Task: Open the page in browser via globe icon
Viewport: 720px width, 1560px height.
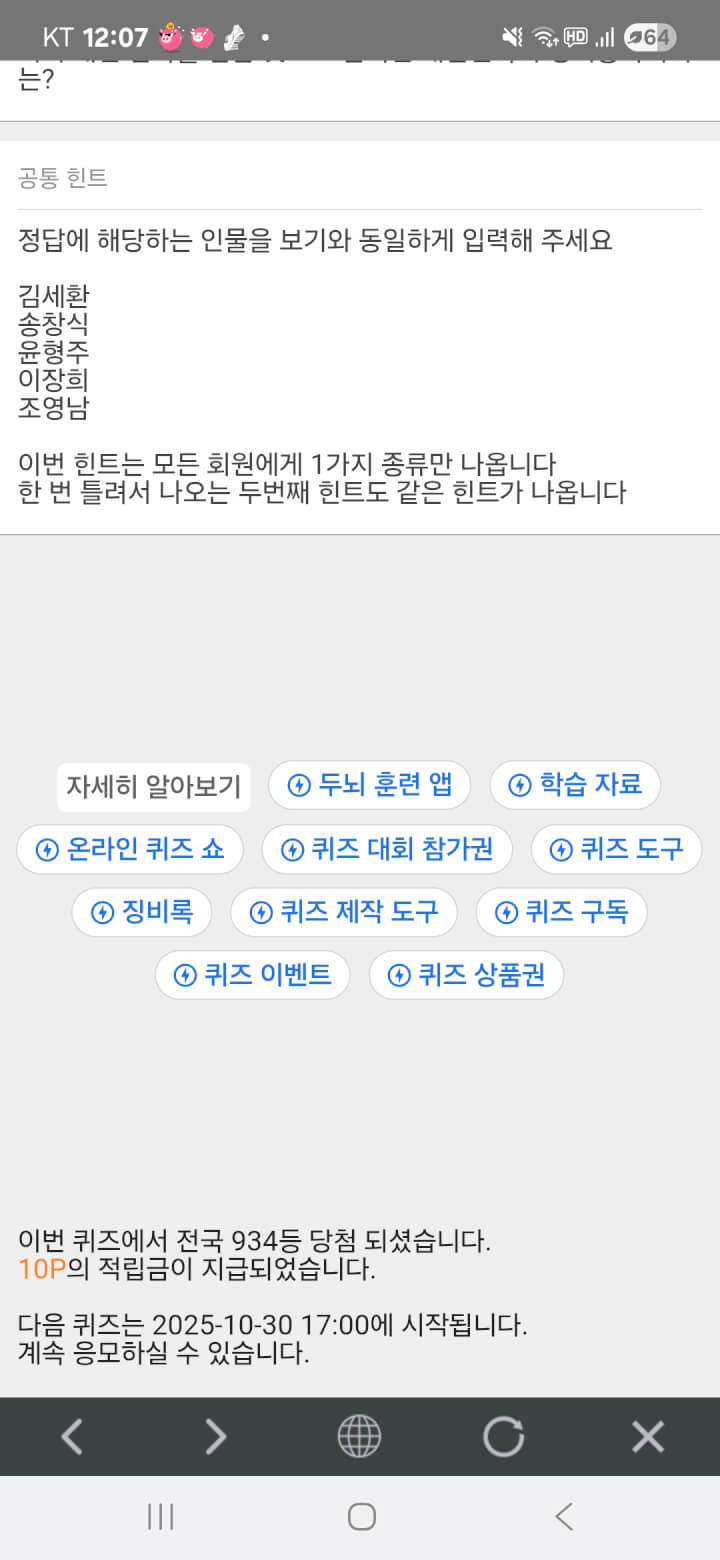Action: tap(359, 1437)
